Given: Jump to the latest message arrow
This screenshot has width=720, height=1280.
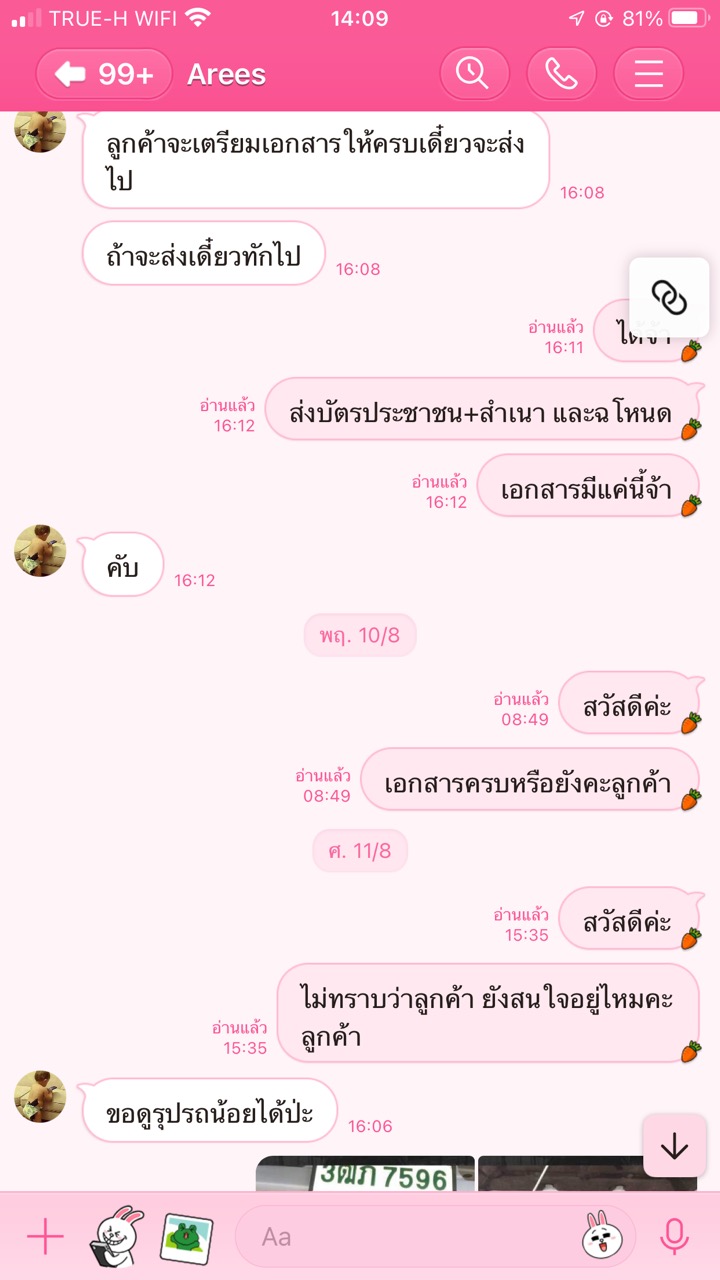Looking at the screenshot, I should pos(674,1145).
